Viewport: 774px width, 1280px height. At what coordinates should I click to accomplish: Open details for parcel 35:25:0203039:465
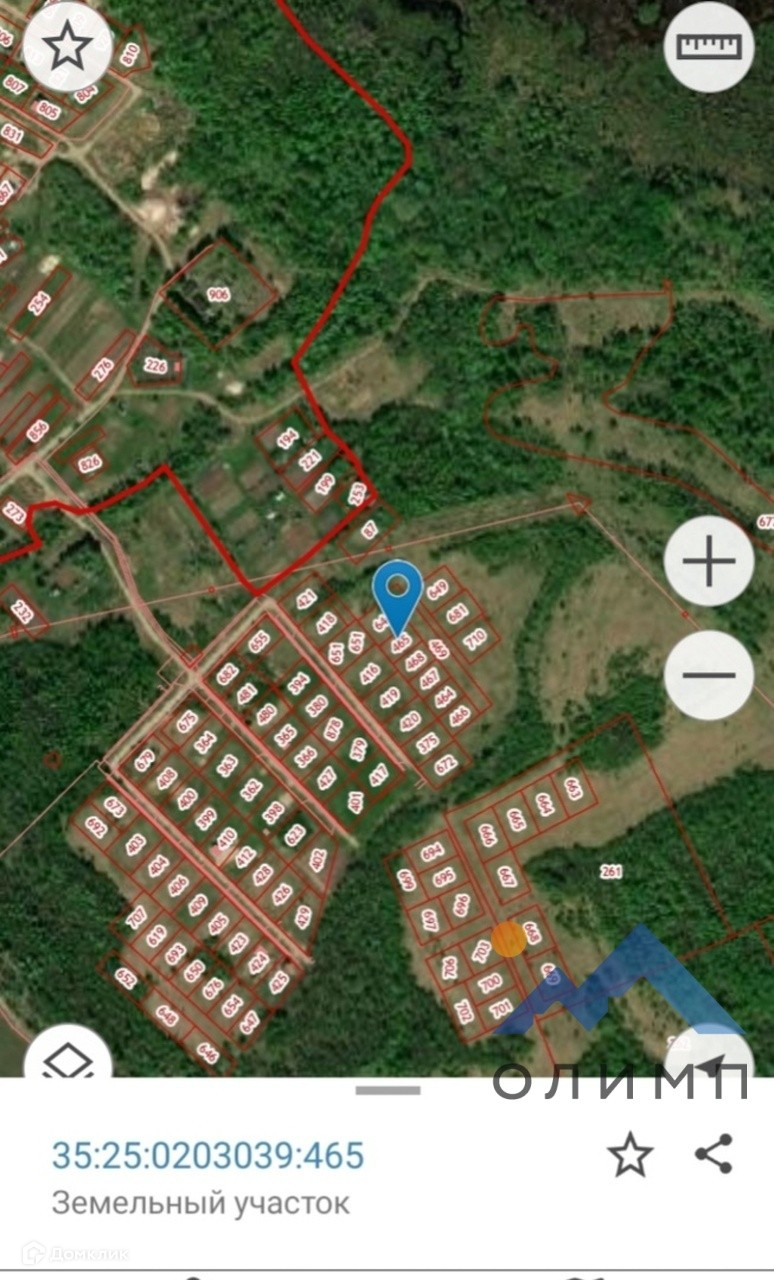(x=208, y=1156)
